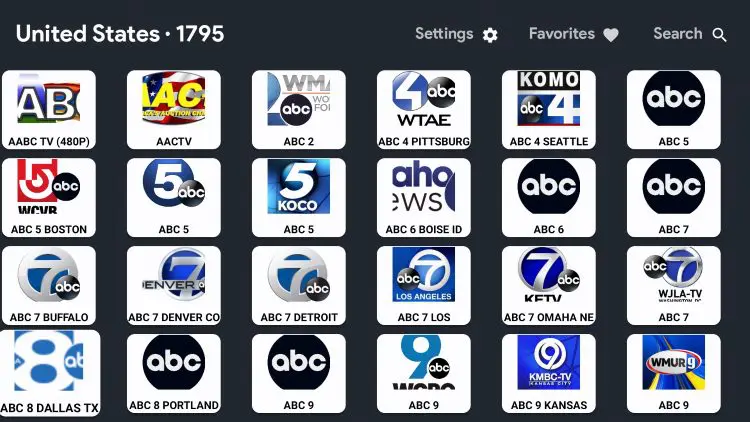Choose the ABC 6 Boise ID tile

(x=424, y=197)
